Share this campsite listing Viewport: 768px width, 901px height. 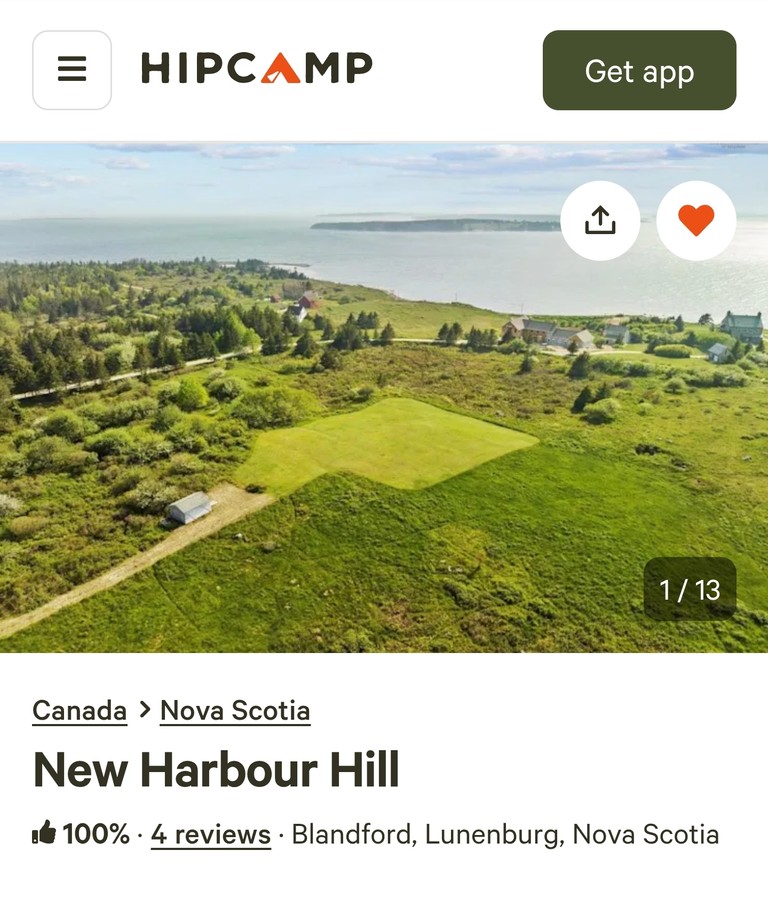pos(600,221)
